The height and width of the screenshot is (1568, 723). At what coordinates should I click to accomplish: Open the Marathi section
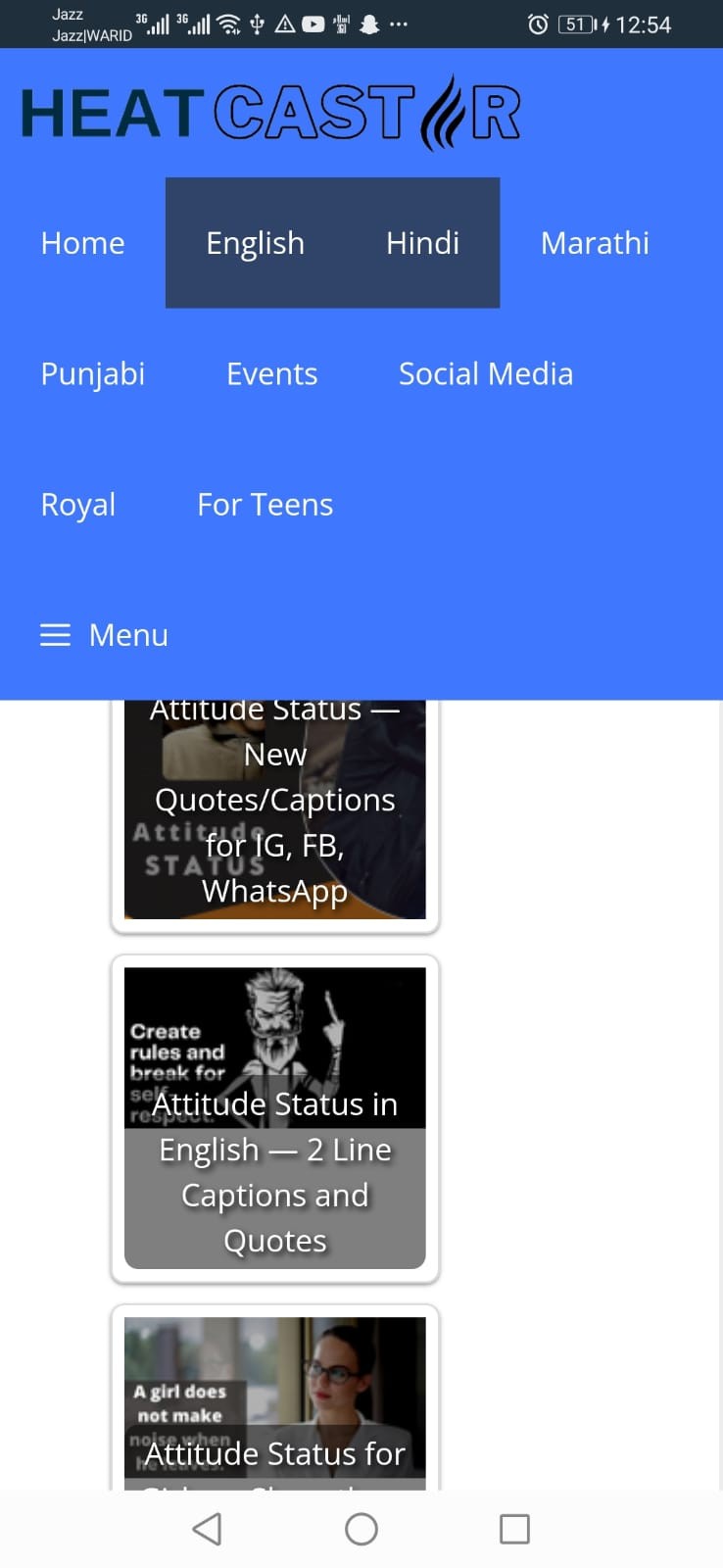(x=595, y=243)
